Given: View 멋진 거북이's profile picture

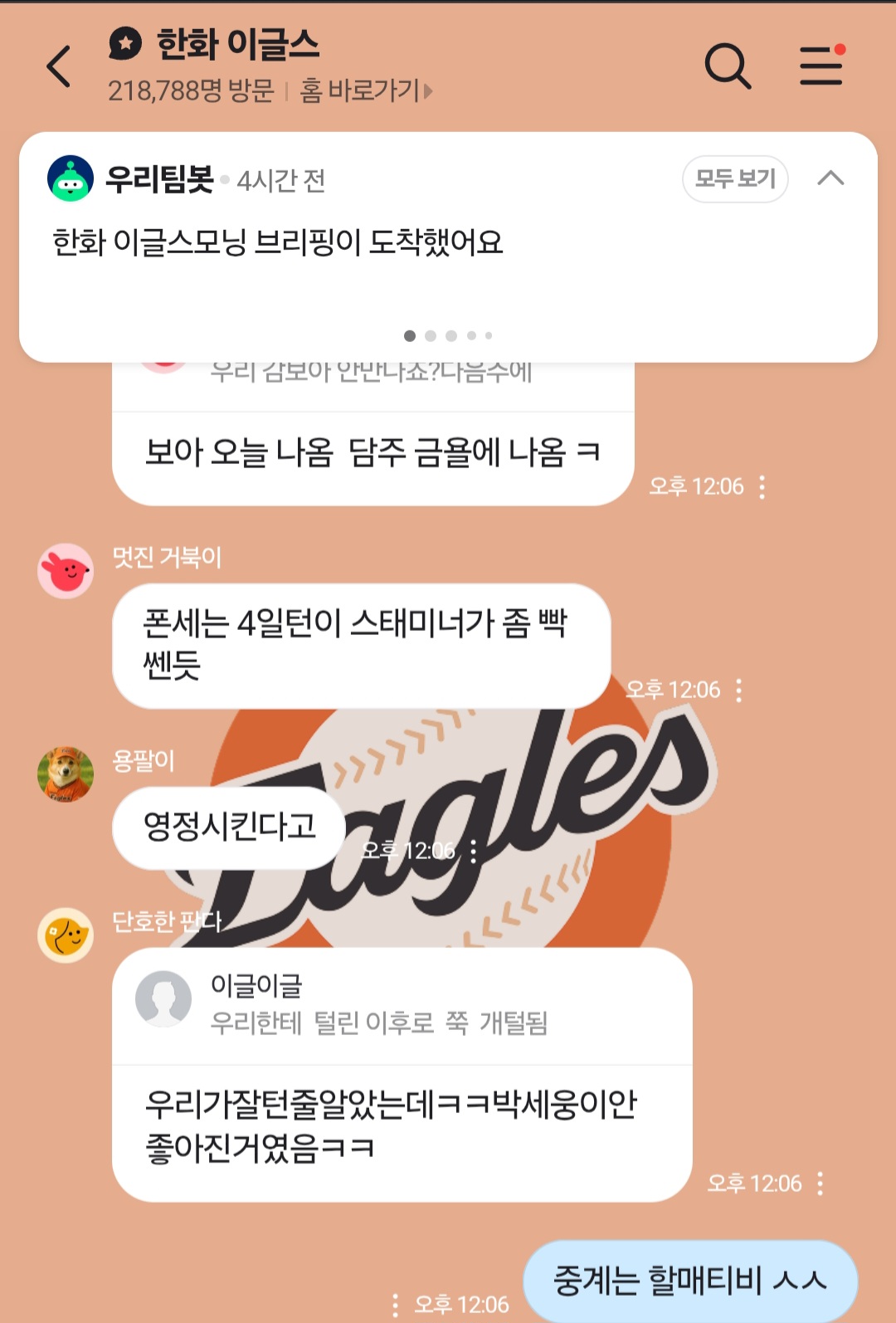Looking at the screenshot, I should tap(66, 571).
